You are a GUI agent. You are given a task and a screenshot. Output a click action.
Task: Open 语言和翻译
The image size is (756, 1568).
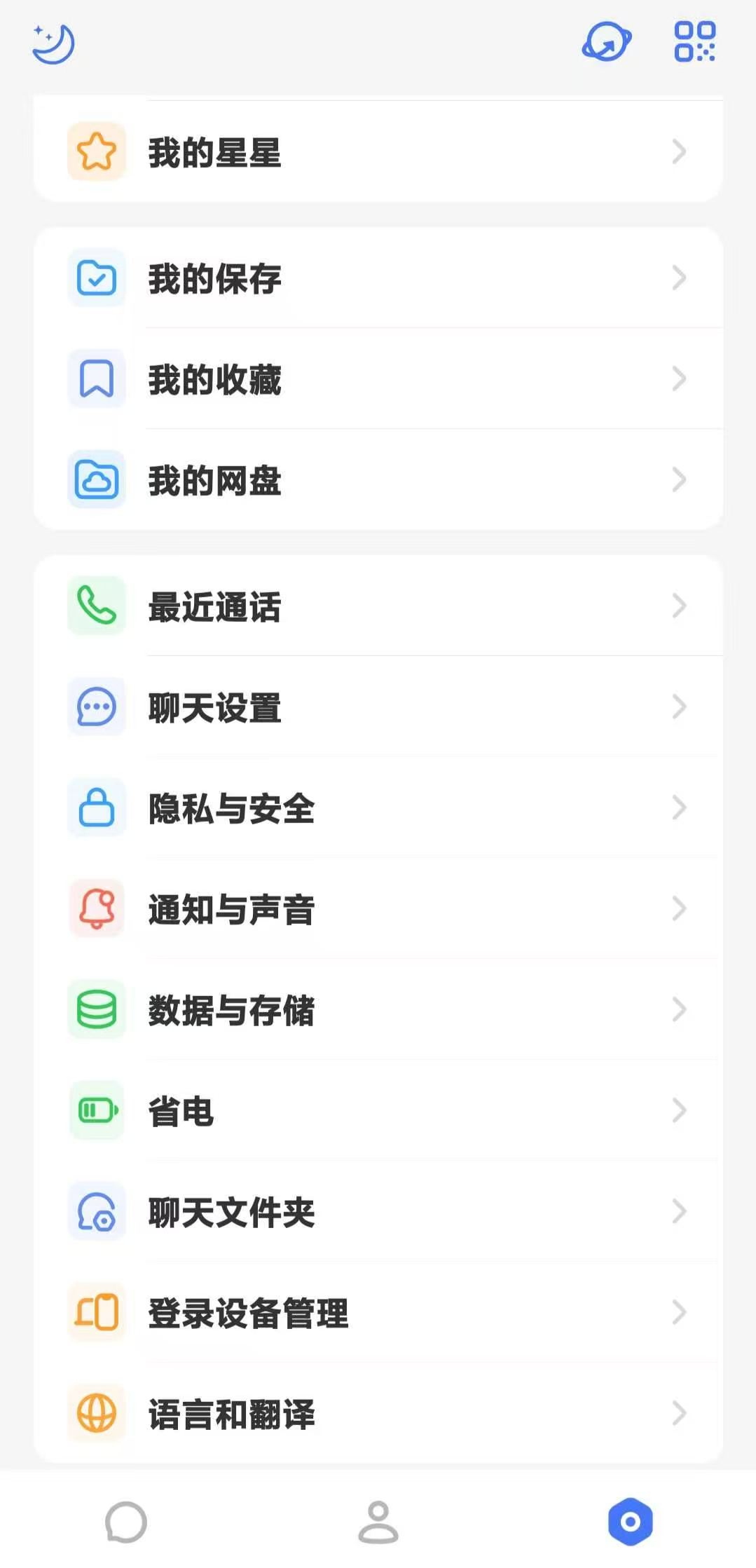(x=378, y=1413)
